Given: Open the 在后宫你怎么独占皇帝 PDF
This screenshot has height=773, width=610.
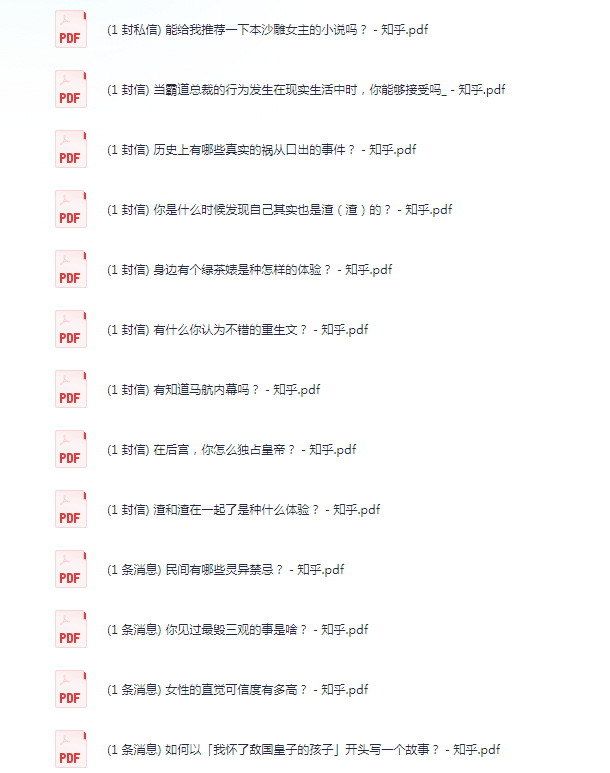Looking at the screenshot, I should point(231,450).
